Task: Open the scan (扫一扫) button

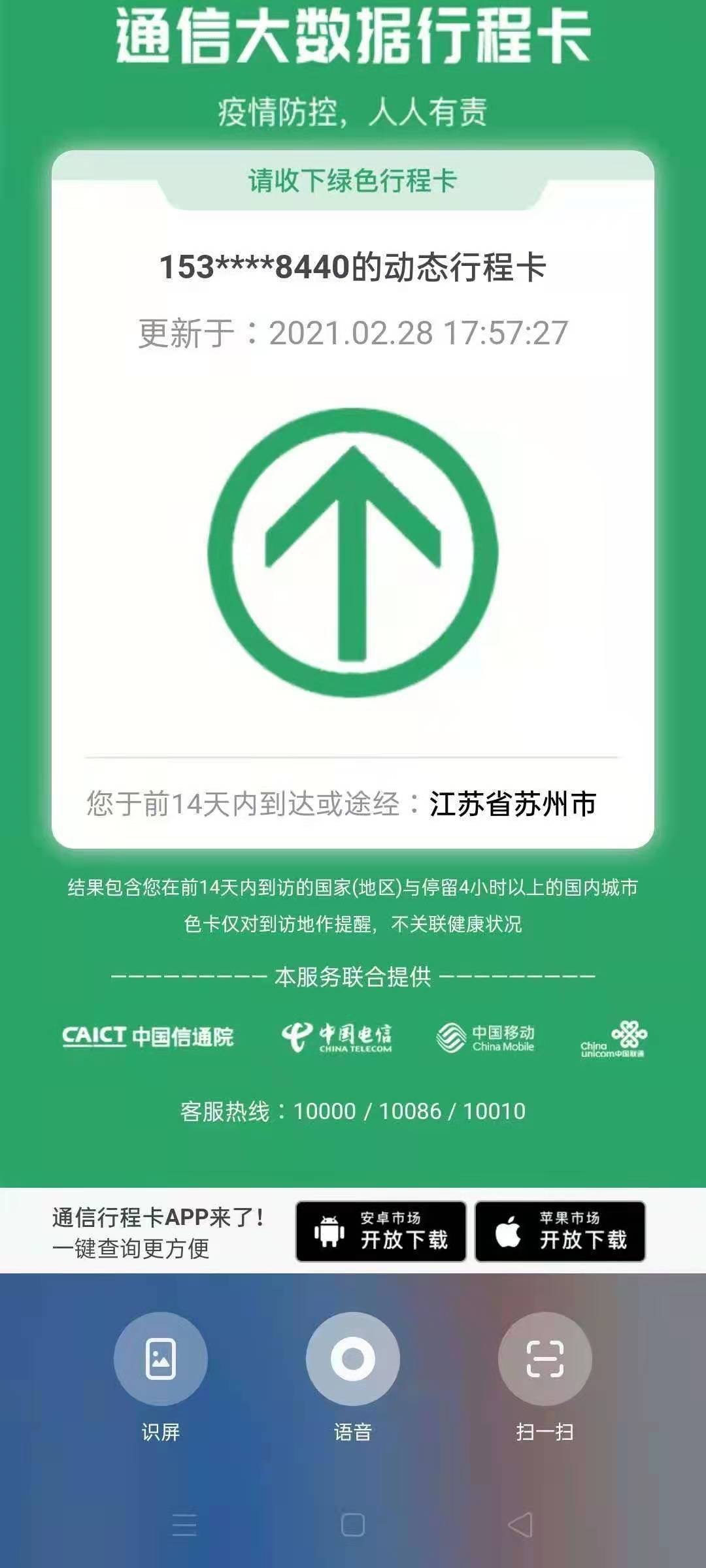Action: click(545, 1359)
